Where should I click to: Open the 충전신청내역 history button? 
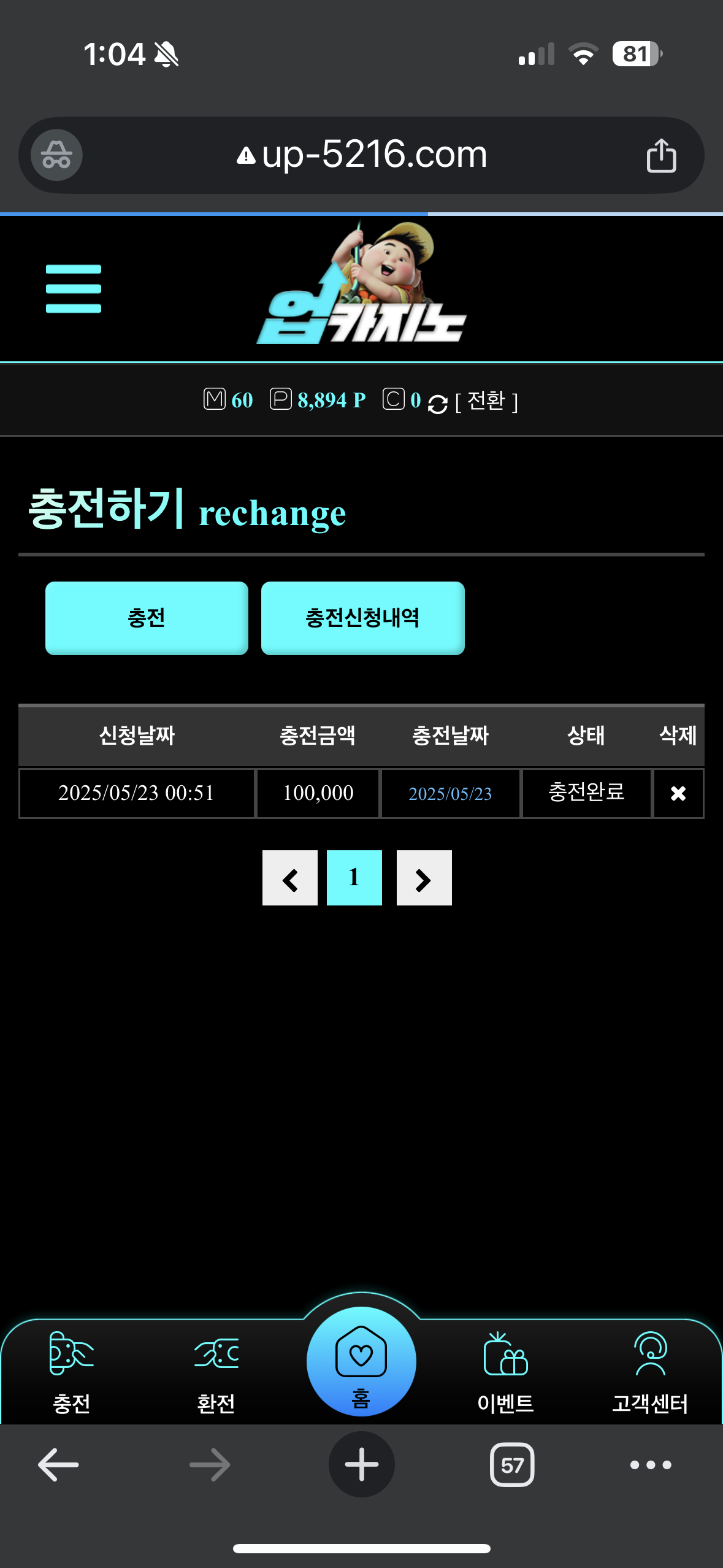coord(362,618)
